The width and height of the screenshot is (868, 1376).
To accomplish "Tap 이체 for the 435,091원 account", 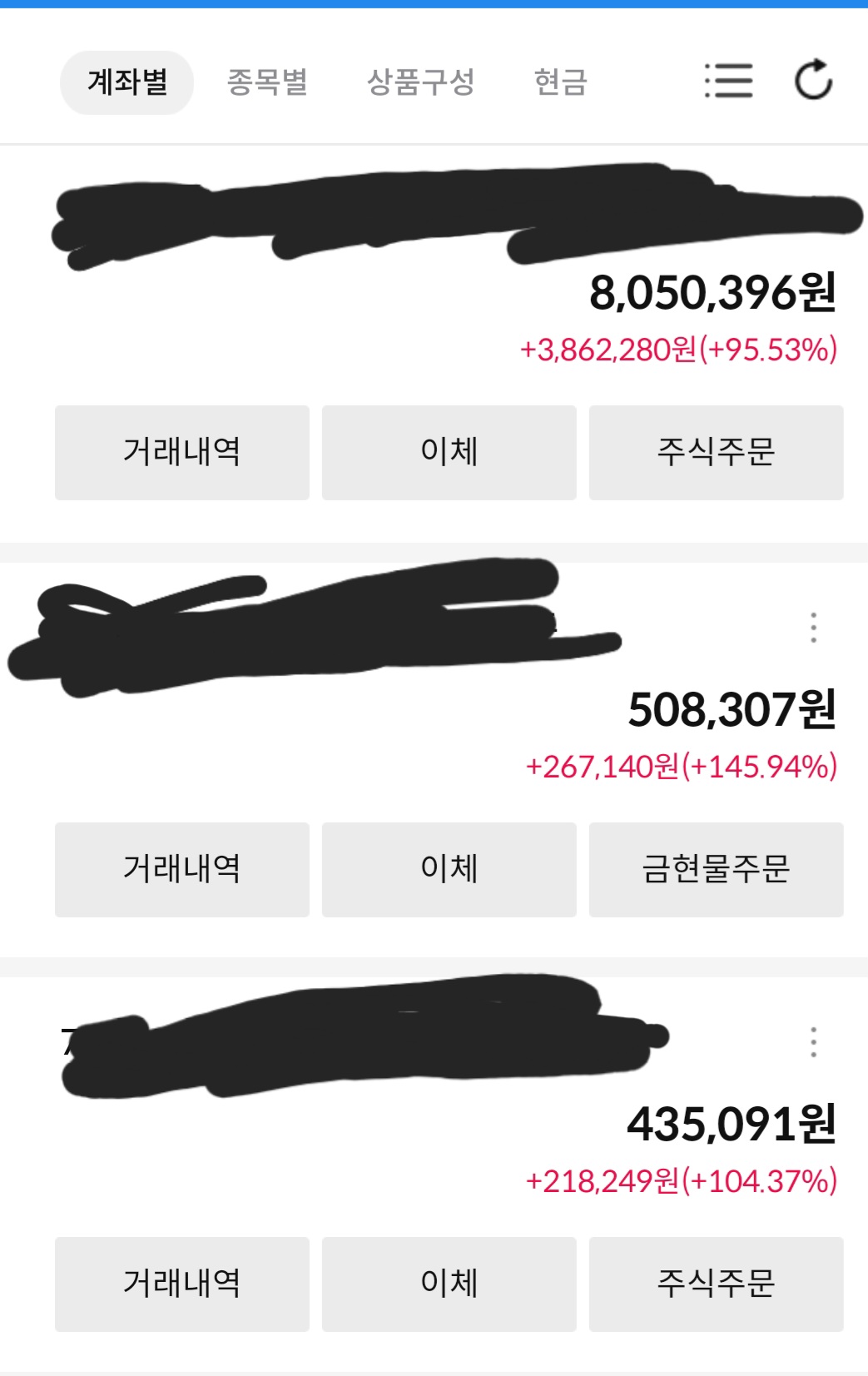I will (x=449, y=1284).
